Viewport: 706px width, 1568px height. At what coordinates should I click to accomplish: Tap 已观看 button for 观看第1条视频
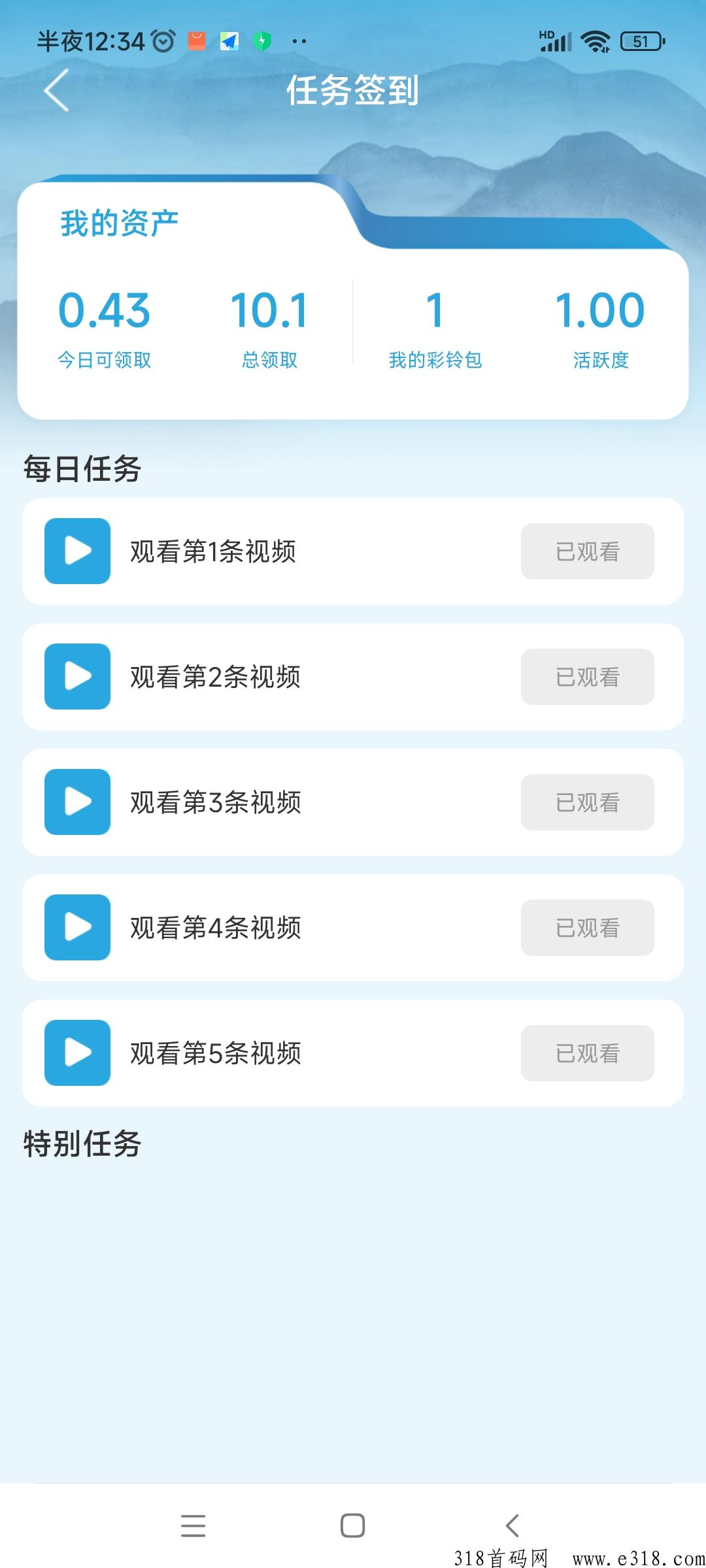[x=587, y=551]
